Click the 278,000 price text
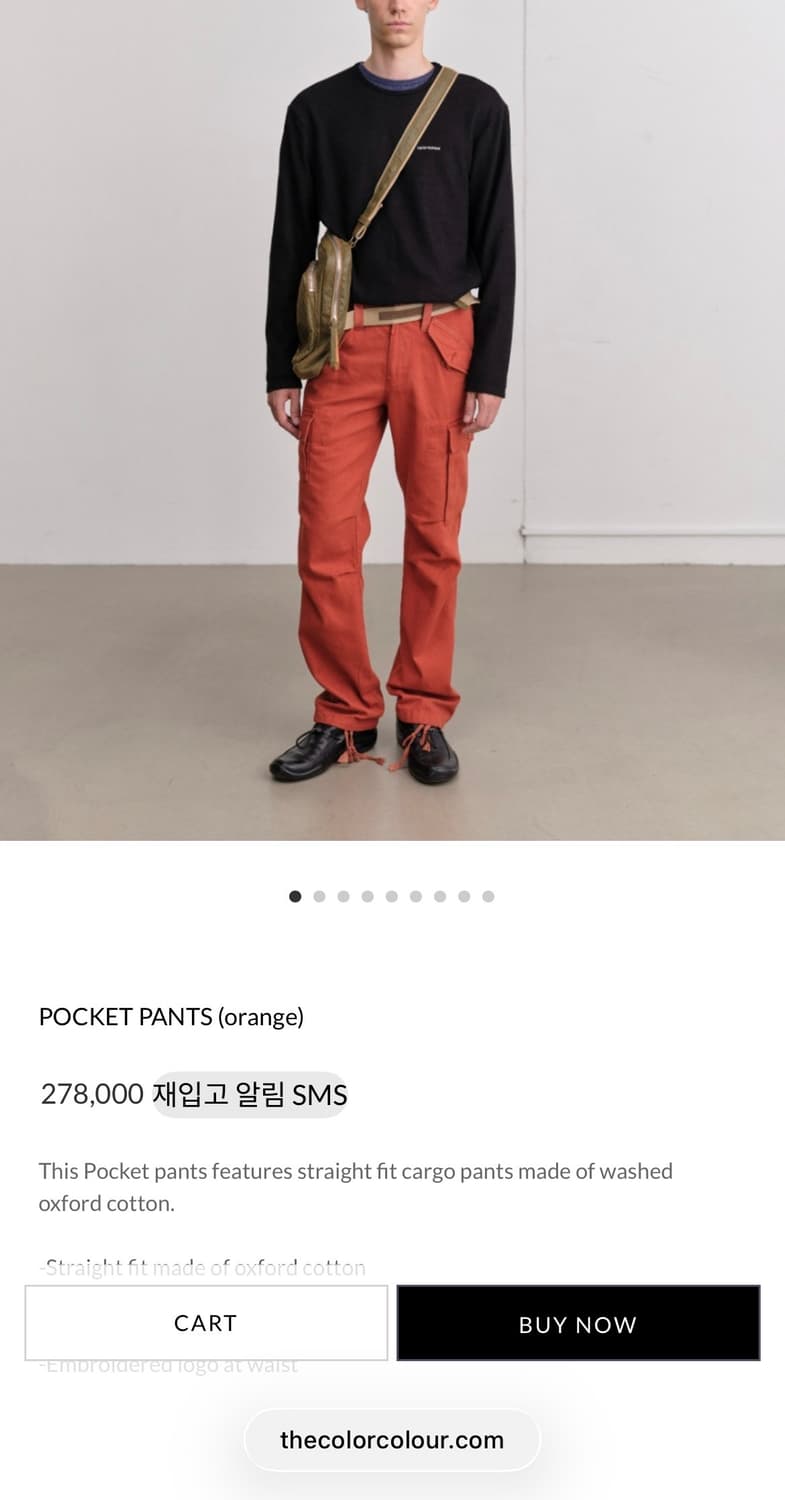This screenshot has height=1500, width=785. click(90, 1093)
